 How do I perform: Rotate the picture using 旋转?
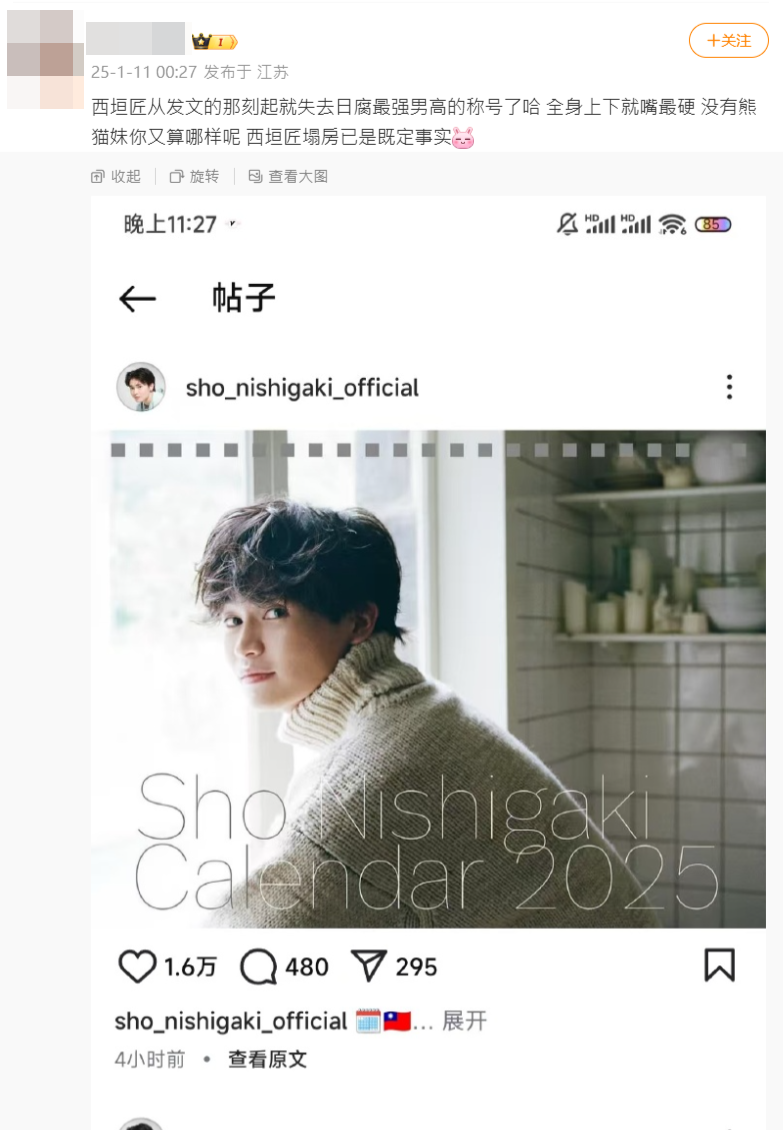coord(194,177)
